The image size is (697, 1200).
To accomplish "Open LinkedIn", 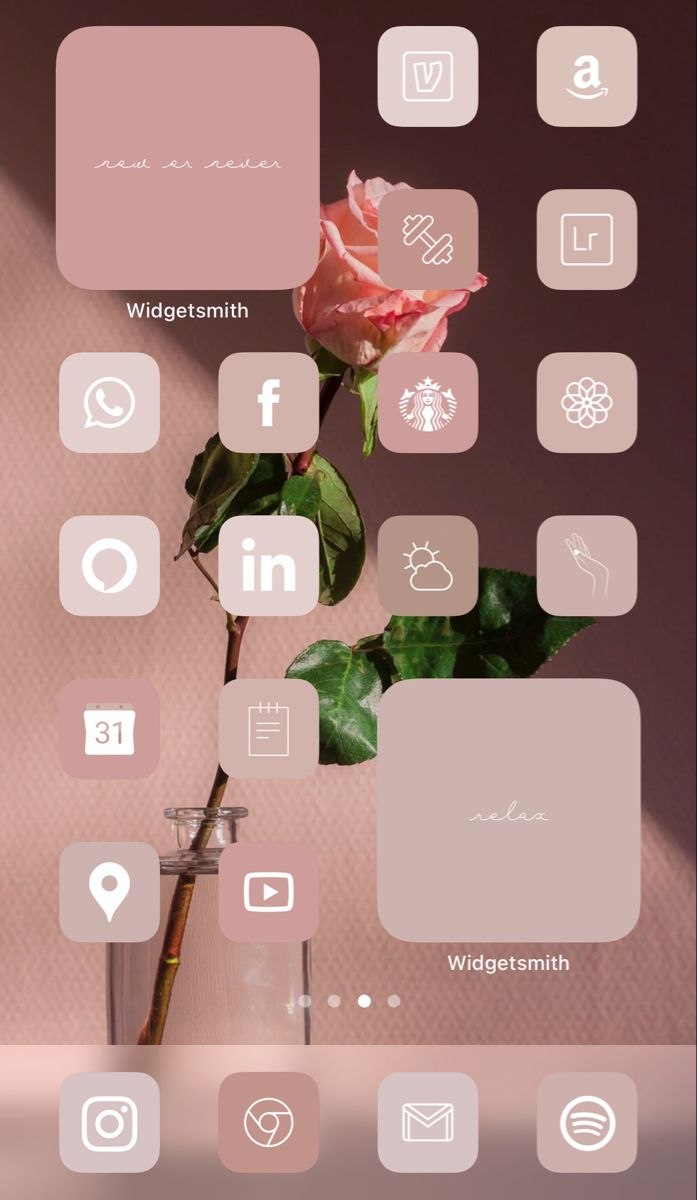I will point(268,565).
